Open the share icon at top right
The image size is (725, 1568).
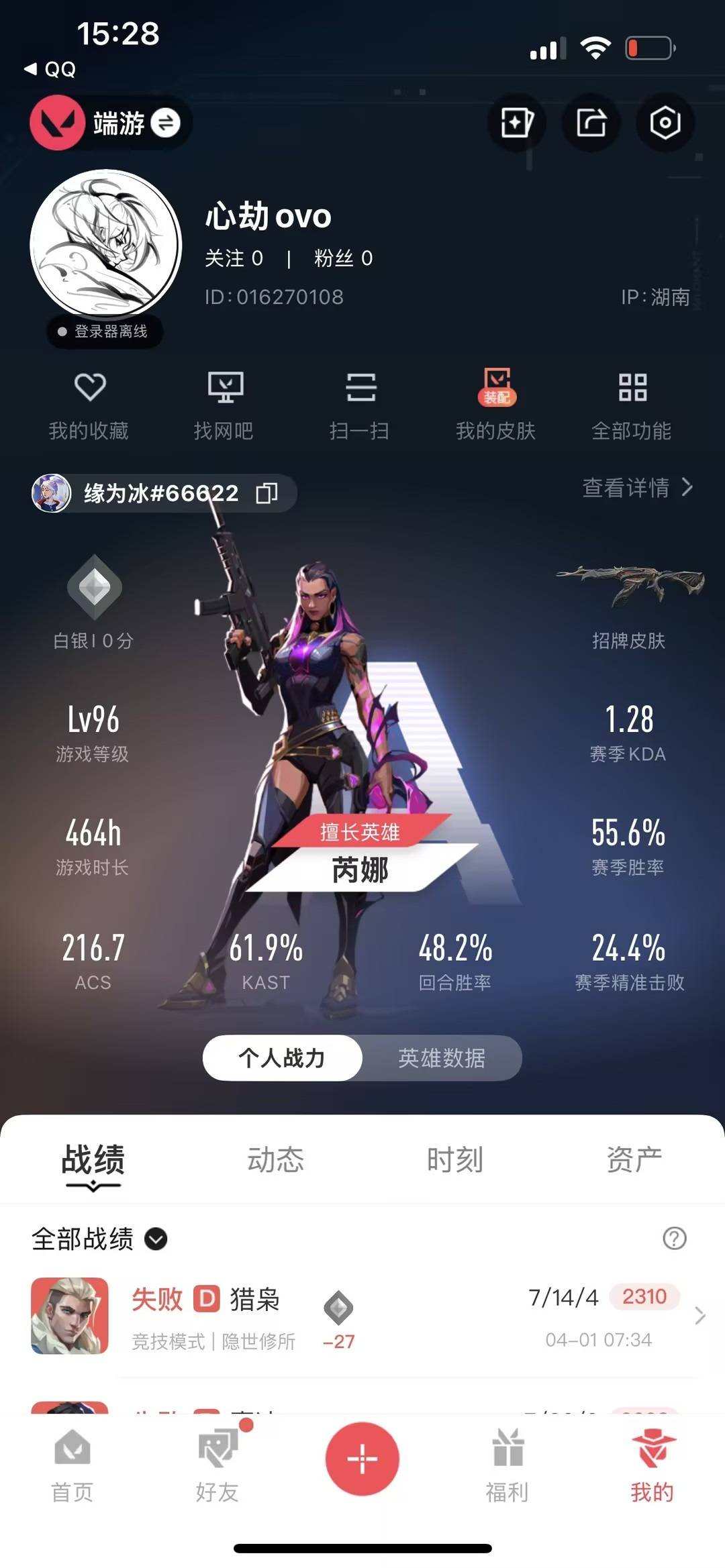click(x=589, y=123)
